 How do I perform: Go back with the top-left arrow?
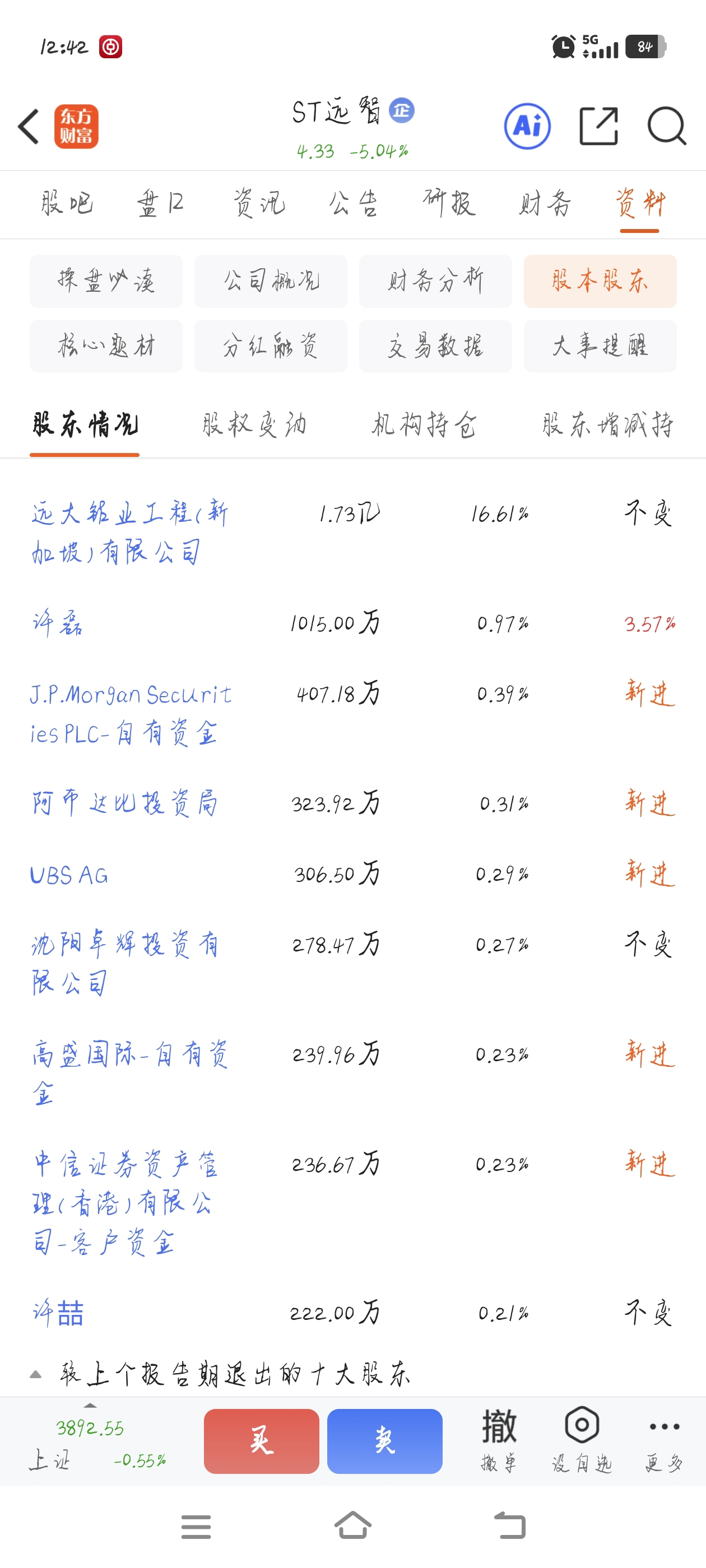tap(29, 127)
